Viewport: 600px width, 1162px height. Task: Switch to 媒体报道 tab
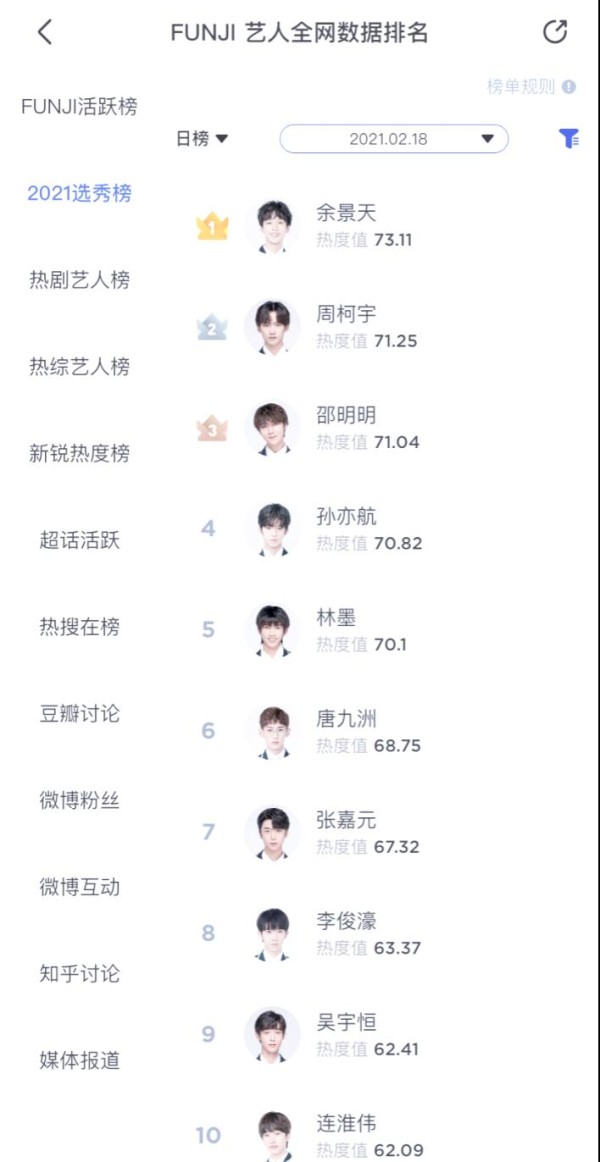pyautogui.click(x=79, y=1061)
